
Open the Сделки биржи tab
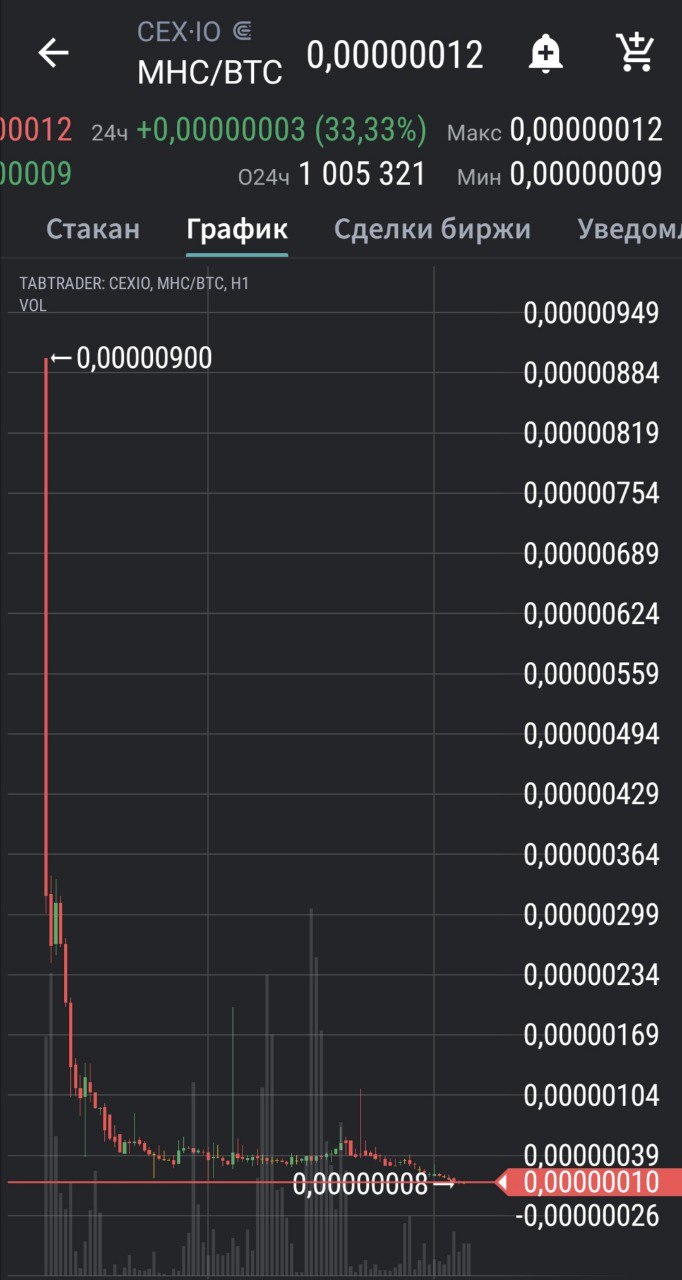click(432, 229)
